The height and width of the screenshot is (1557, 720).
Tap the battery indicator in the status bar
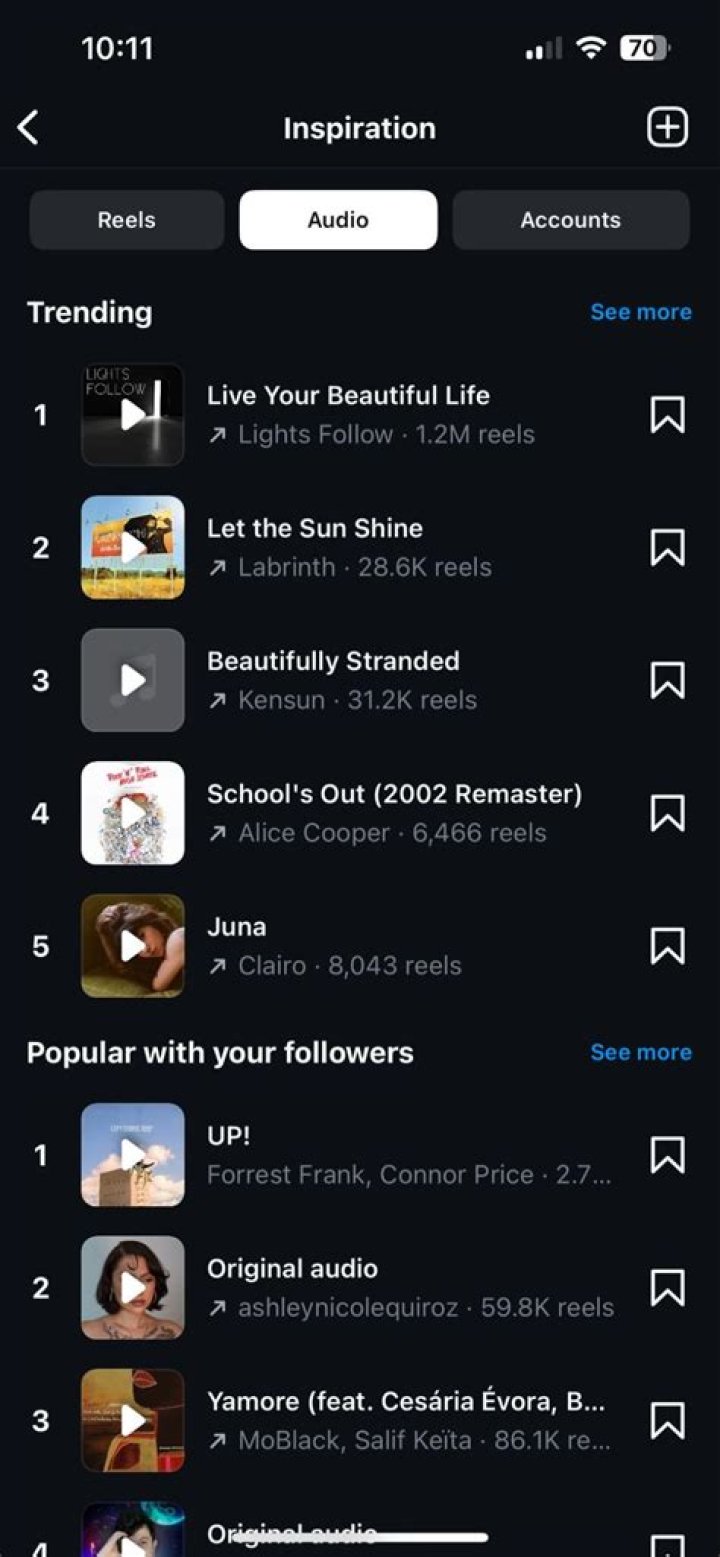pyautogui.click(x=645, y=47)
